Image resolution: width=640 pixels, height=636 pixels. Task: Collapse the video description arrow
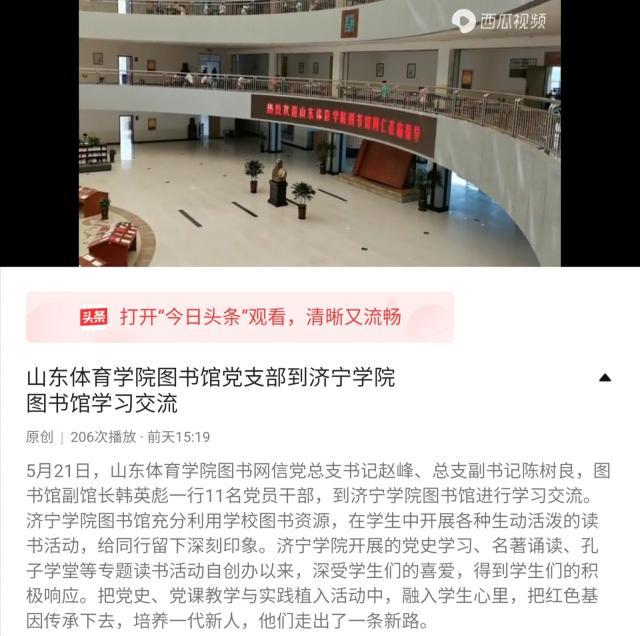(x=605, y=378)
